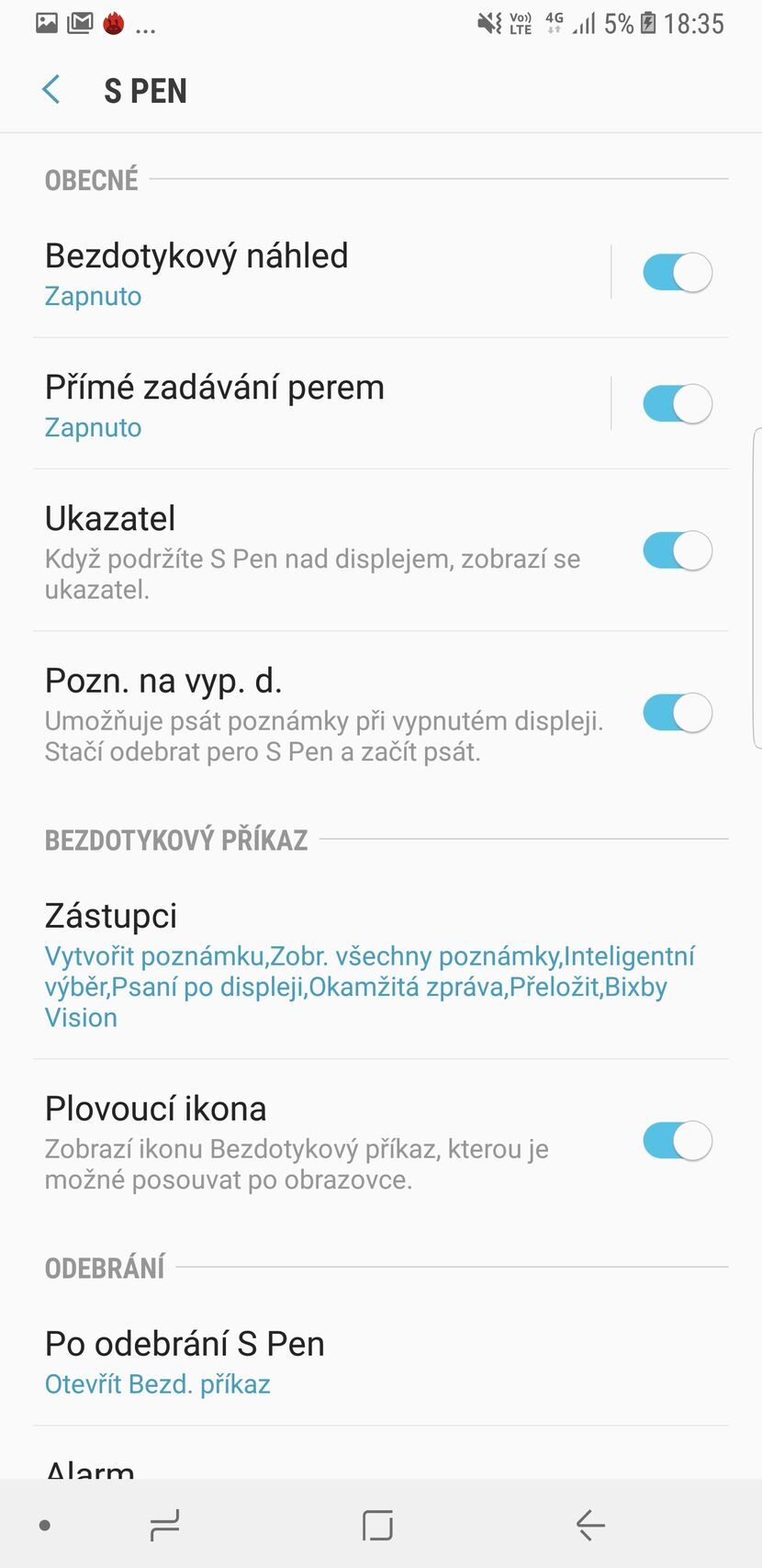Open Přímé zadávání perem settings

pos(321,404)
